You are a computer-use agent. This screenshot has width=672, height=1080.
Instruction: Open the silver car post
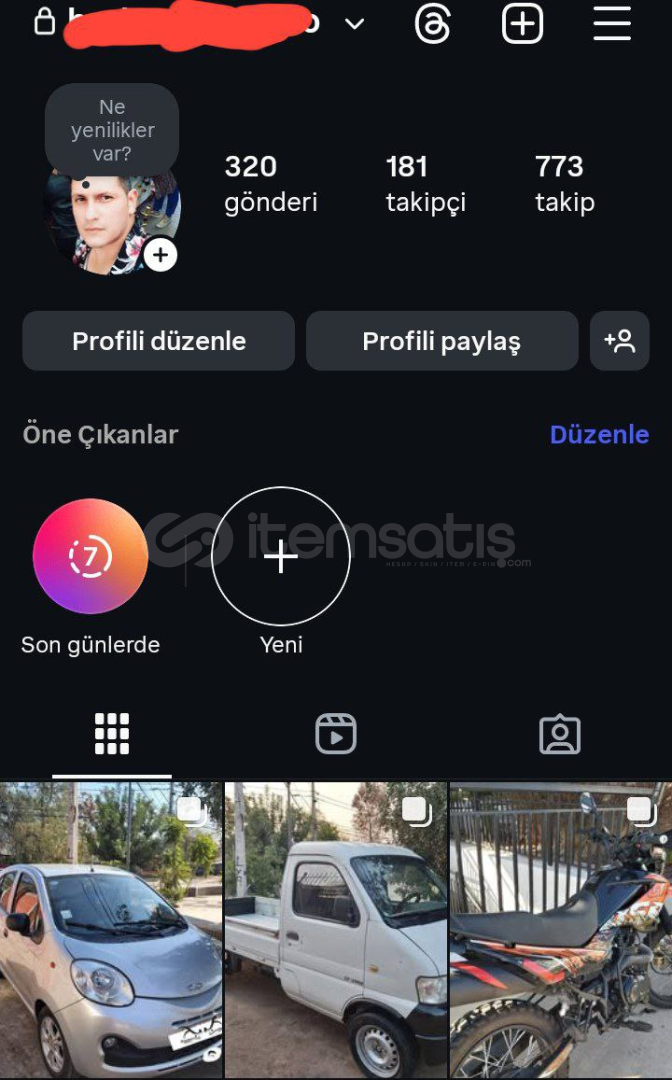pyautogui.click(x=111, y=931)
